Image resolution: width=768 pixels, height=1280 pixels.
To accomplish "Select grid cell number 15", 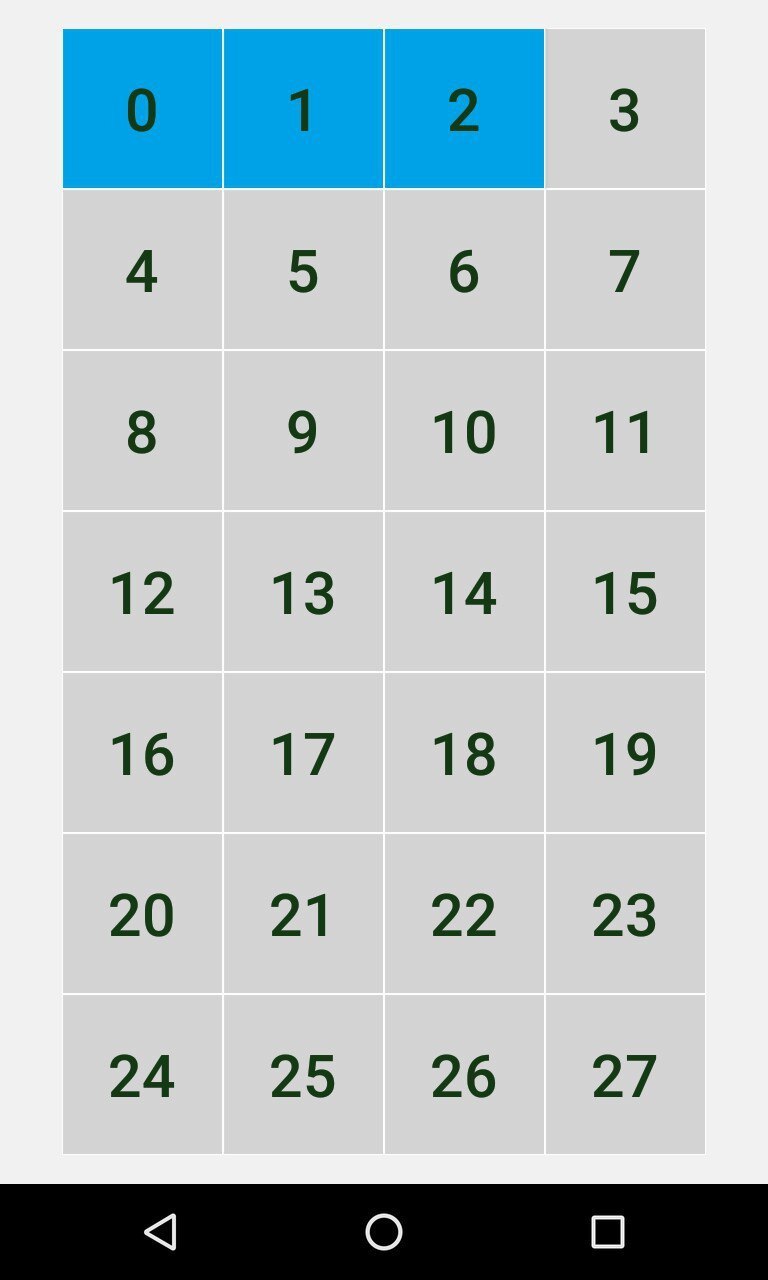I will click(625, 592).
